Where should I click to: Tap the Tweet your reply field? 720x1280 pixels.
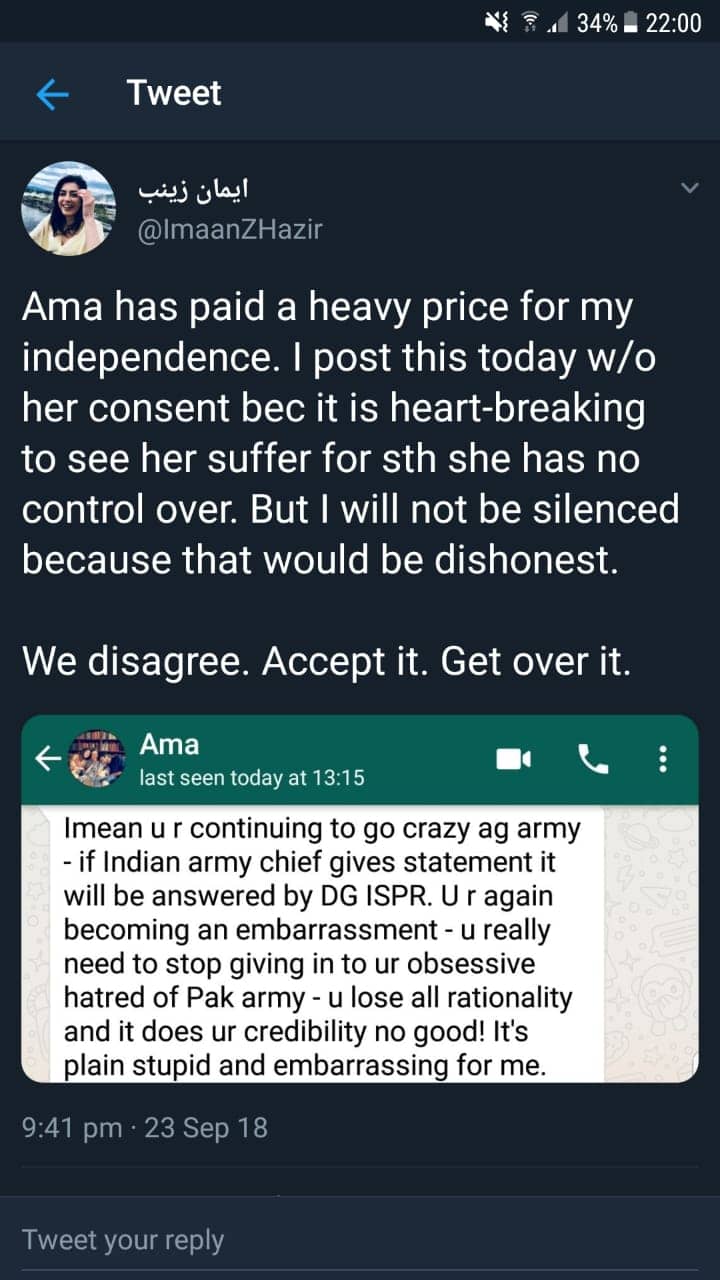(360, 1240)
